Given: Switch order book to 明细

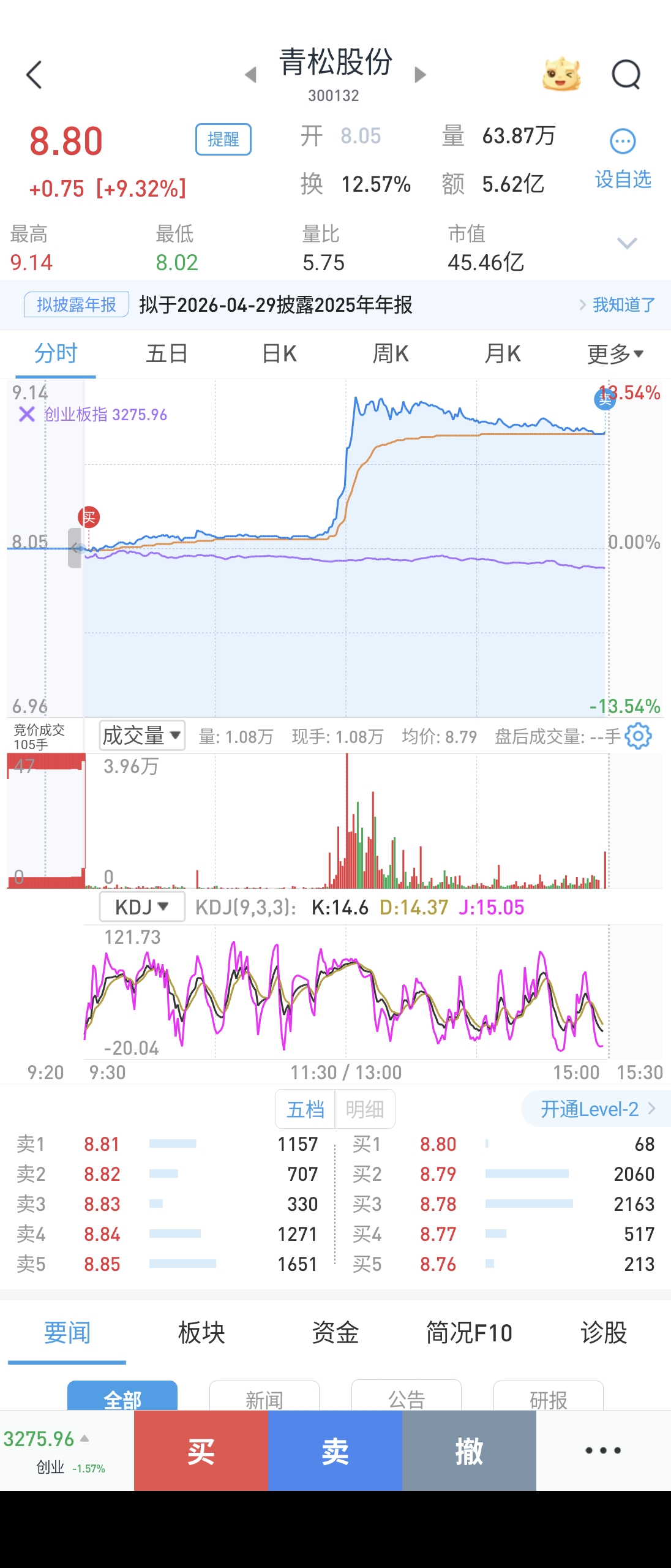Looking at the screenshot, I should [x=365, y=1109].
